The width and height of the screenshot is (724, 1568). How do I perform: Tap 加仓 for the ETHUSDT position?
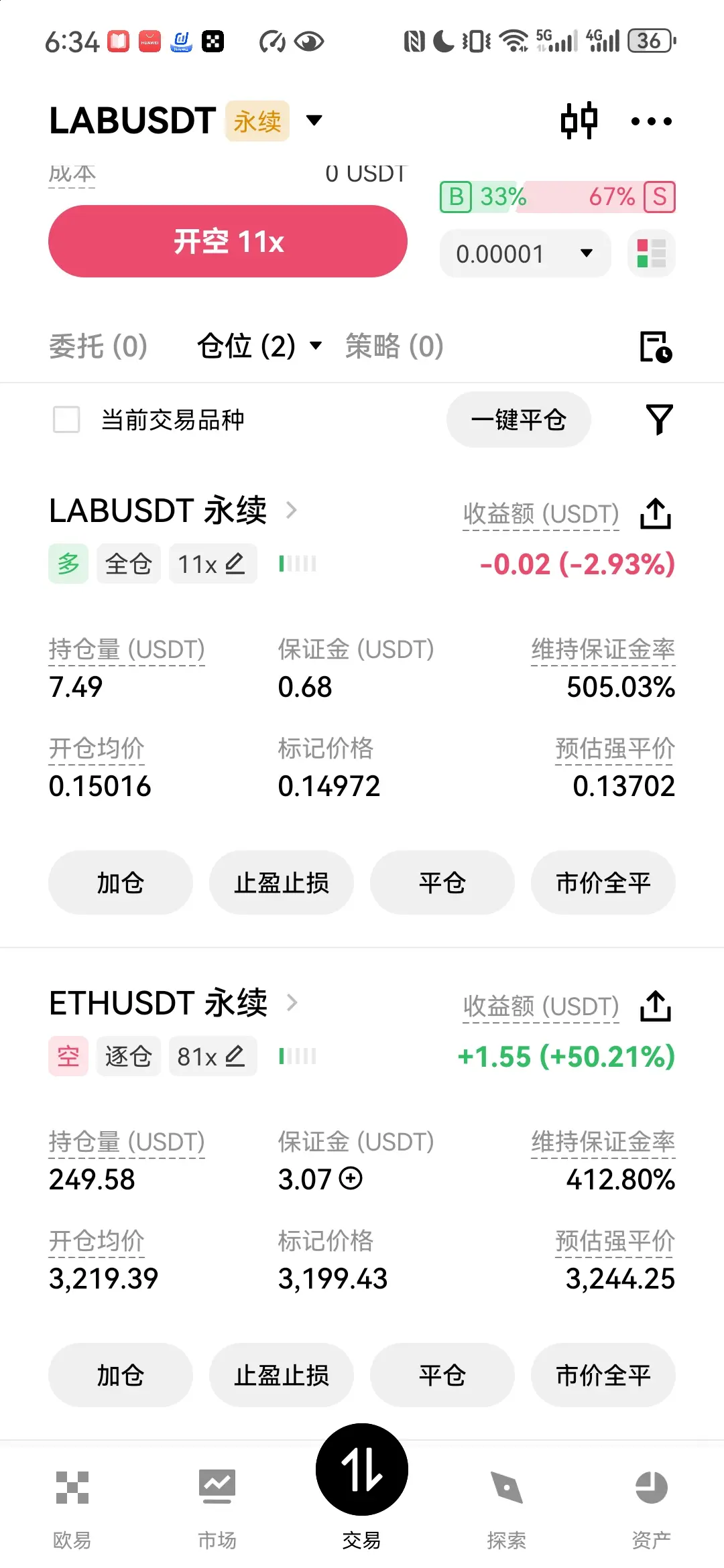(x=121, y=1375)
